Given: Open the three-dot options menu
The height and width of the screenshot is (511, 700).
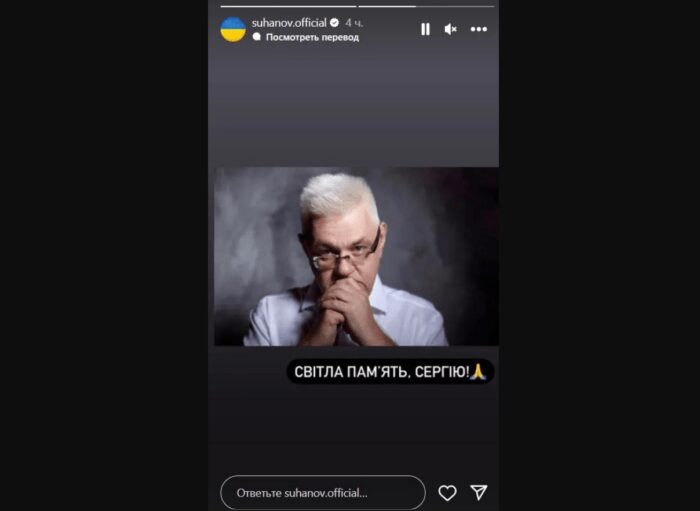Looking at the screenshot, I should coord(479,29).
